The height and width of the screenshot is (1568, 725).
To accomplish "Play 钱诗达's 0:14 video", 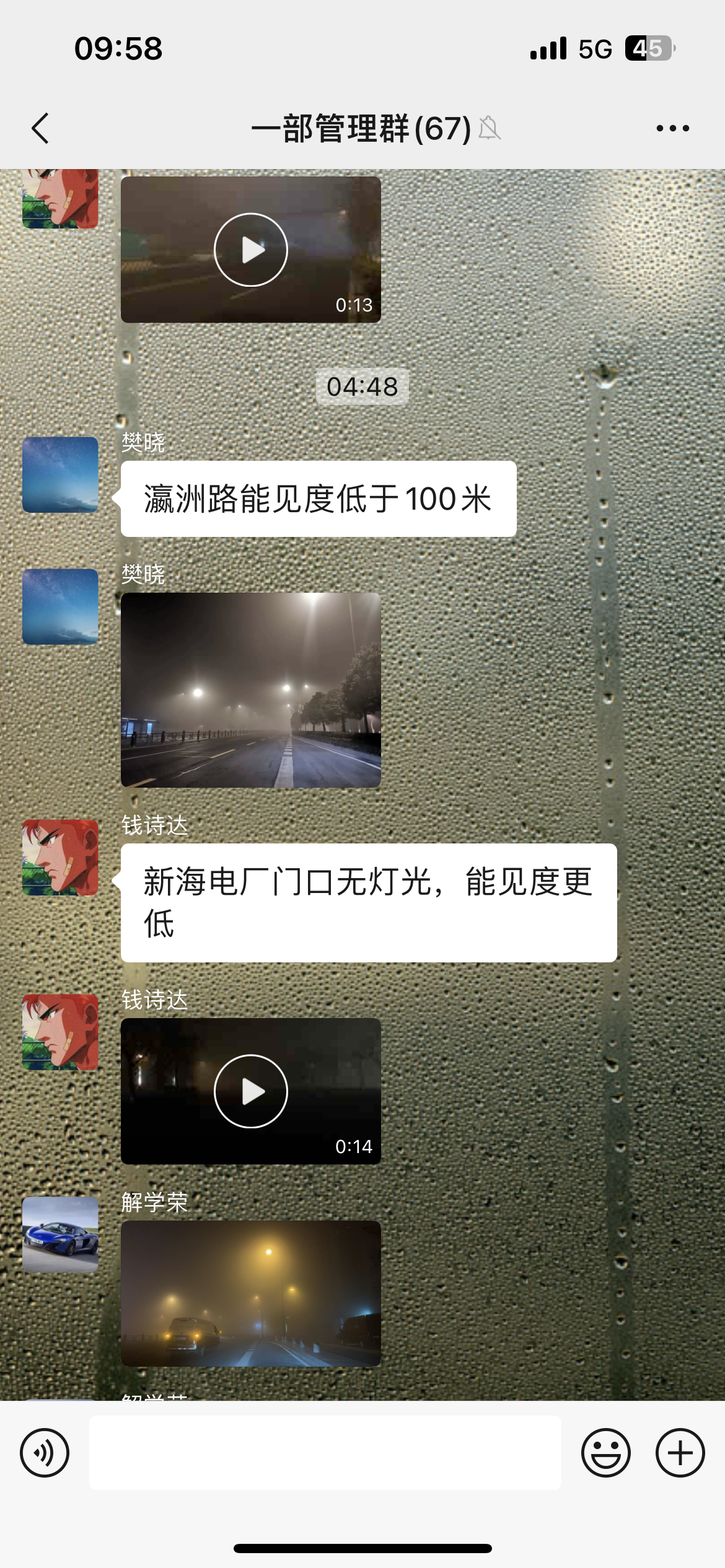I will (x=250, y=1091).
